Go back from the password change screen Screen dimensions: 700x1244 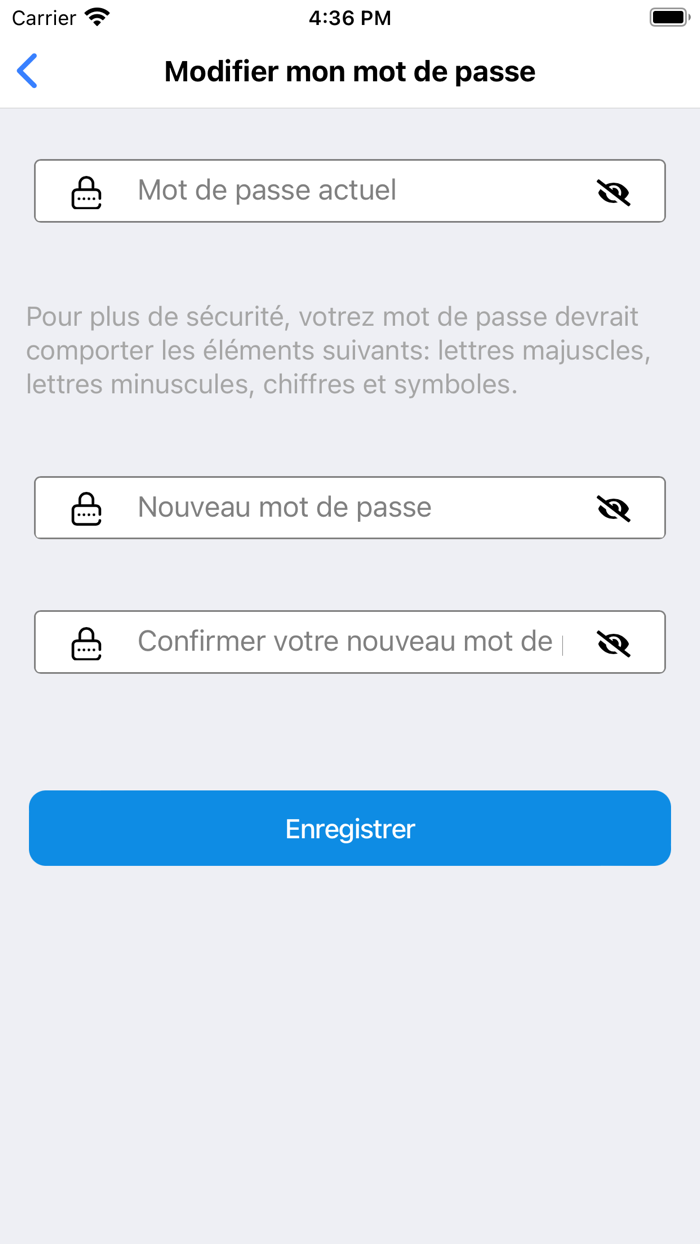click(28, 71)
